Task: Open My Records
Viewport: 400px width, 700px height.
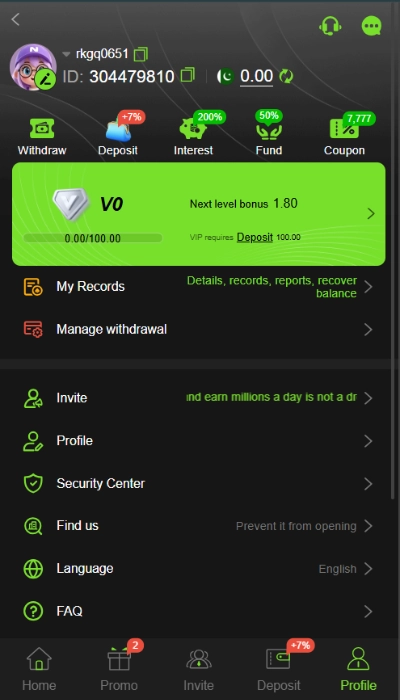Action: tap(199, 287)
